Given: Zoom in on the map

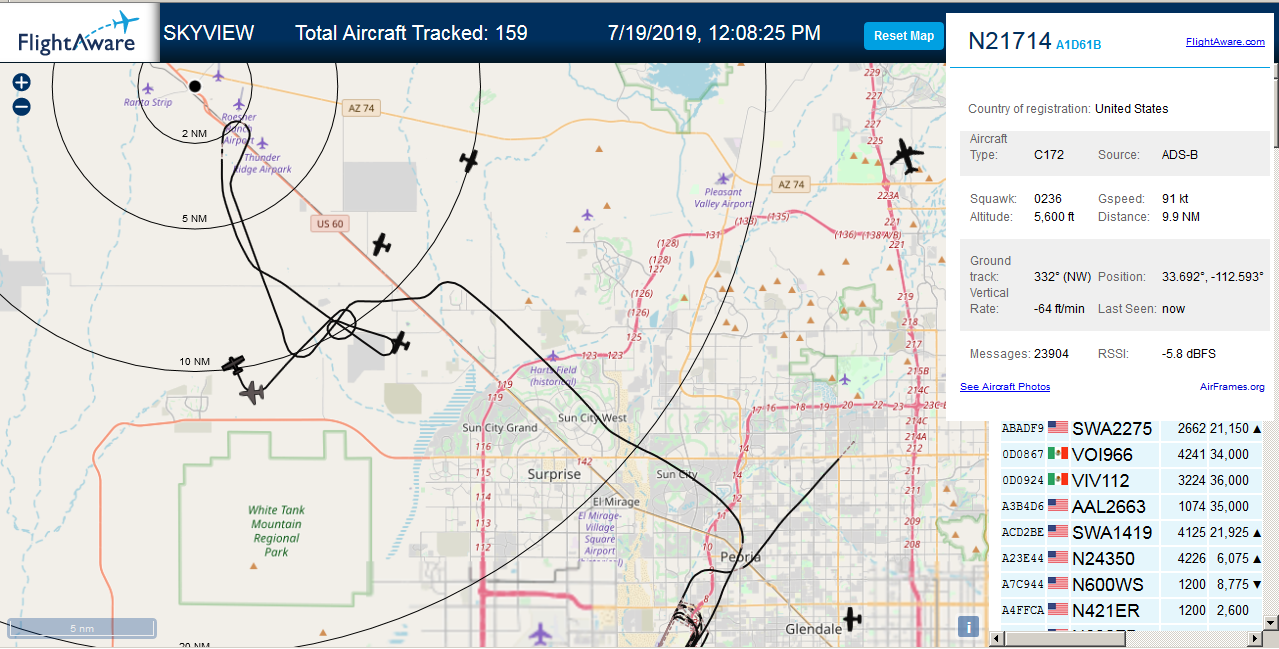Looking at the screenshot, I should pos(21,83).
